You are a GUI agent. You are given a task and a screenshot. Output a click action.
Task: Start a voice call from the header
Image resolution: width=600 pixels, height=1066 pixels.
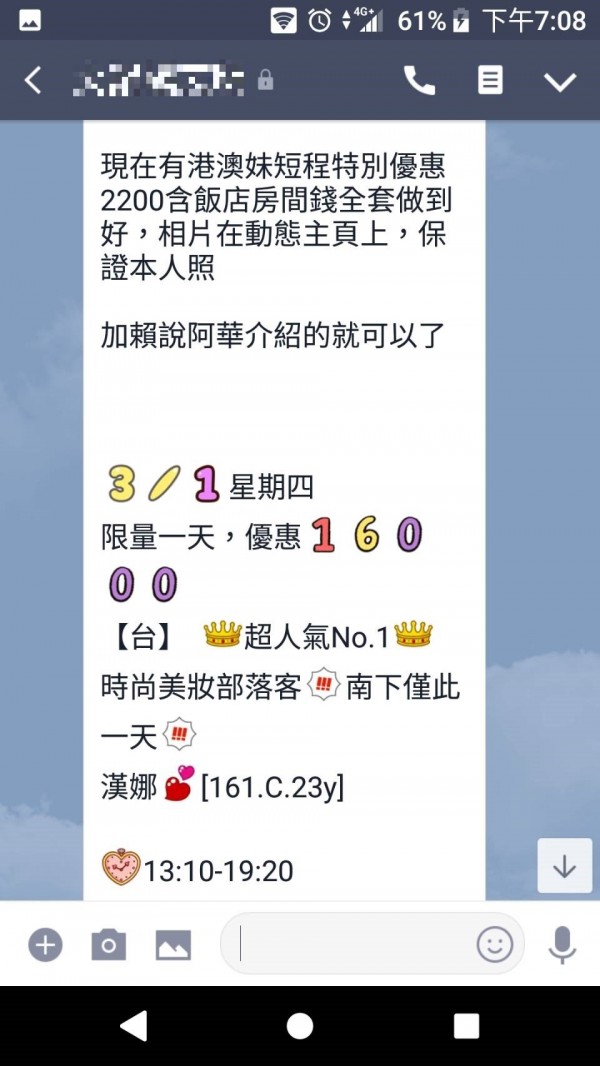pos(419,81)
